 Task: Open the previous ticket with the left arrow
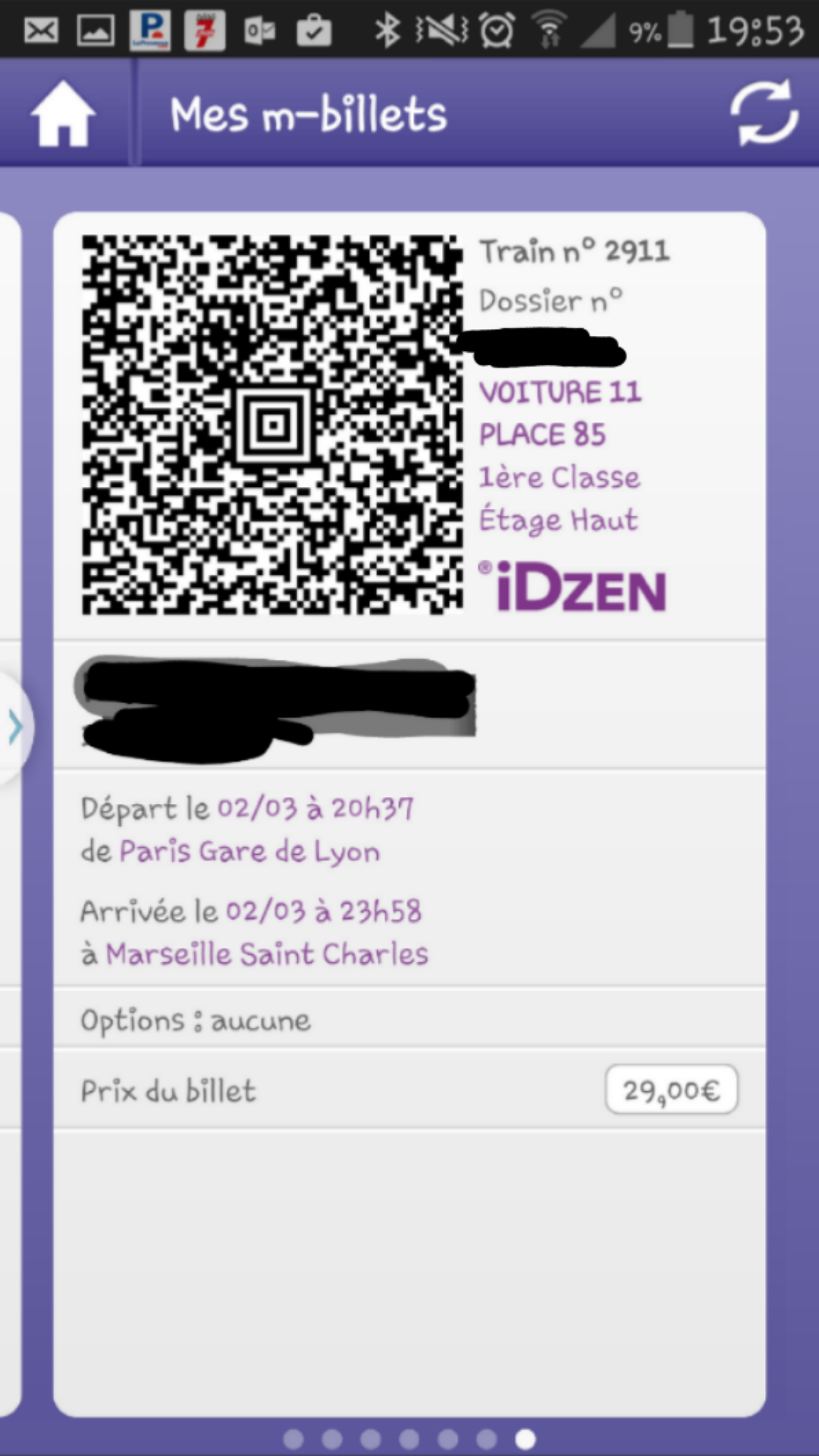tap(15, 726)
